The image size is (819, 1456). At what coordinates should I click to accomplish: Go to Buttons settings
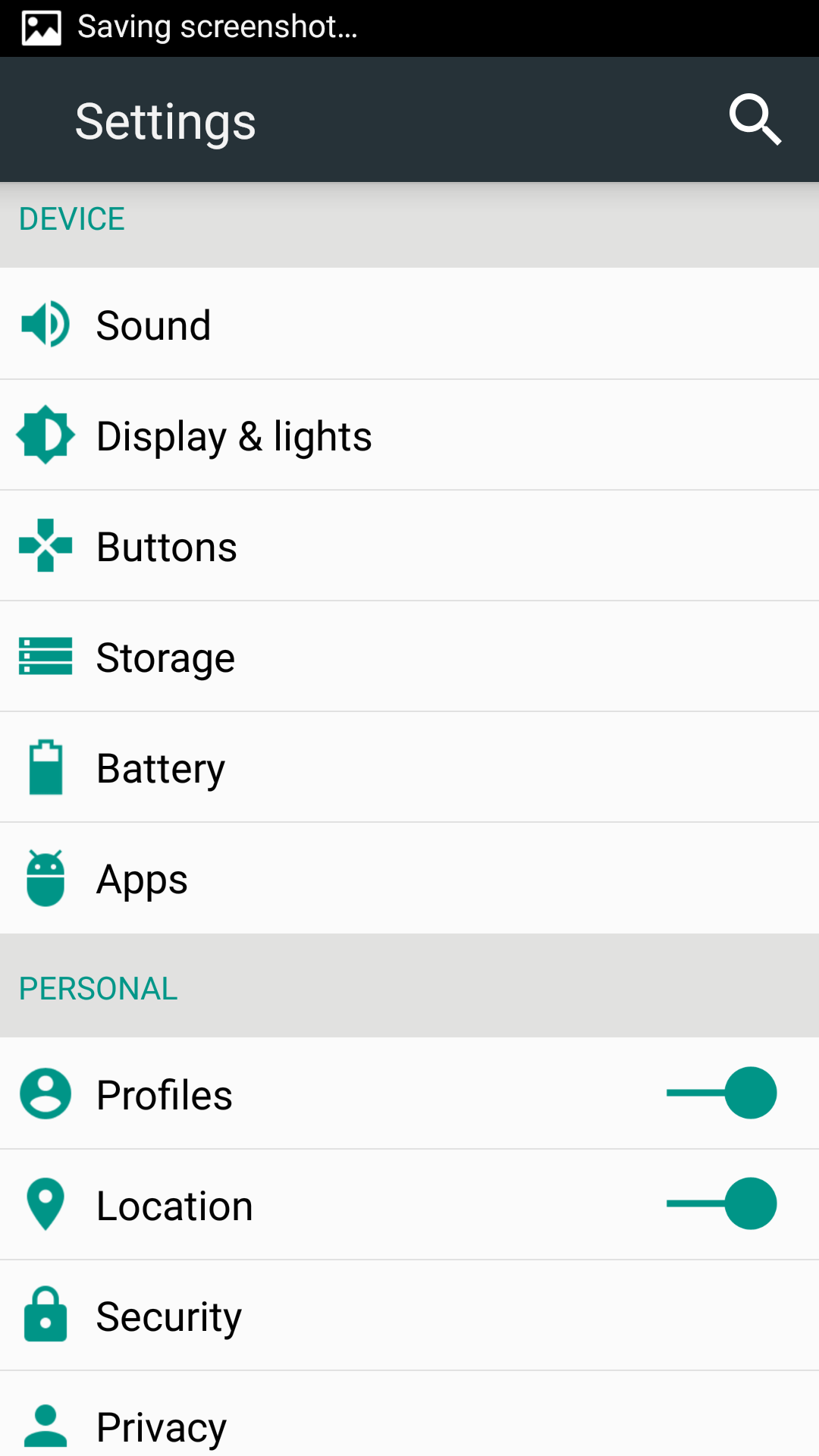point(409,546)
